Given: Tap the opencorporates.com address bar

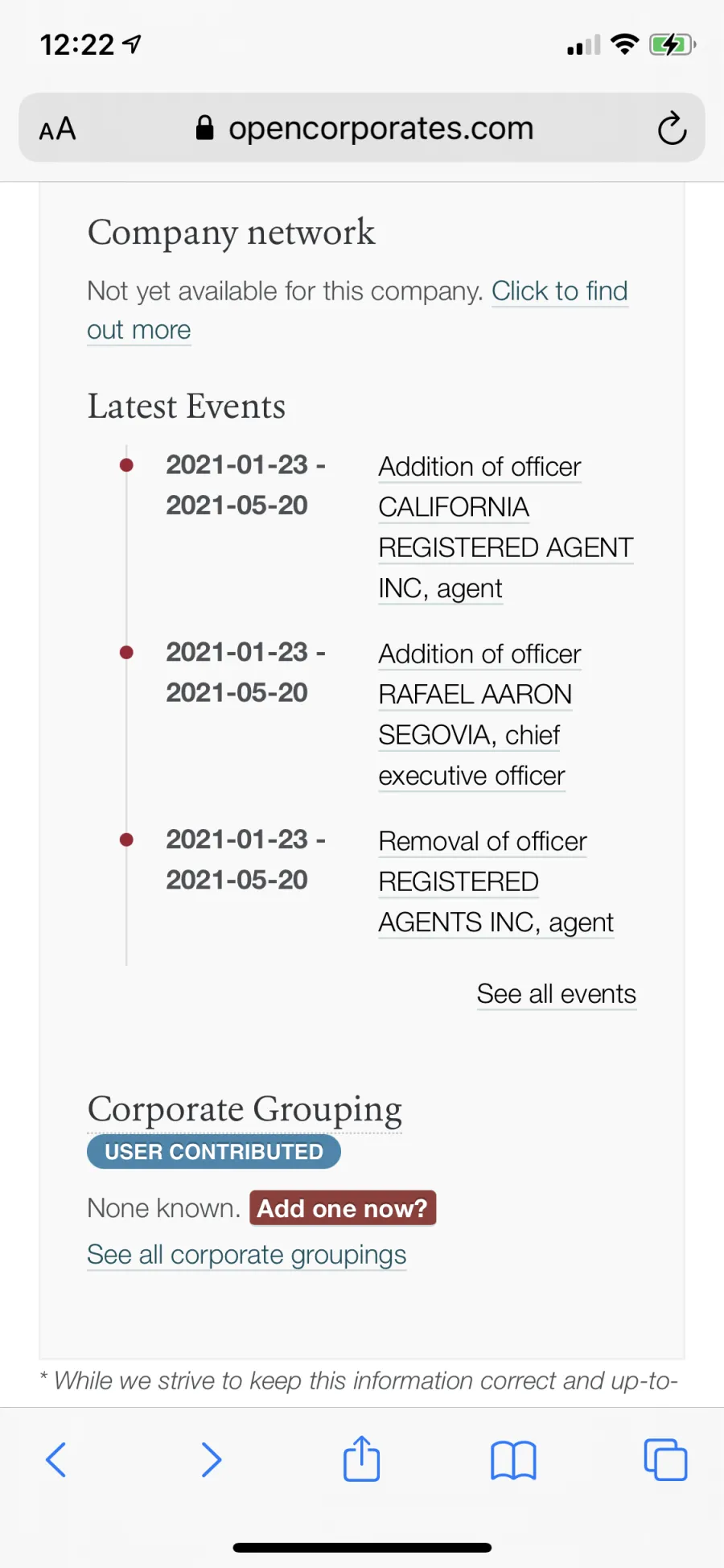Looking at the screenshot, I should (x=362, y=128).
